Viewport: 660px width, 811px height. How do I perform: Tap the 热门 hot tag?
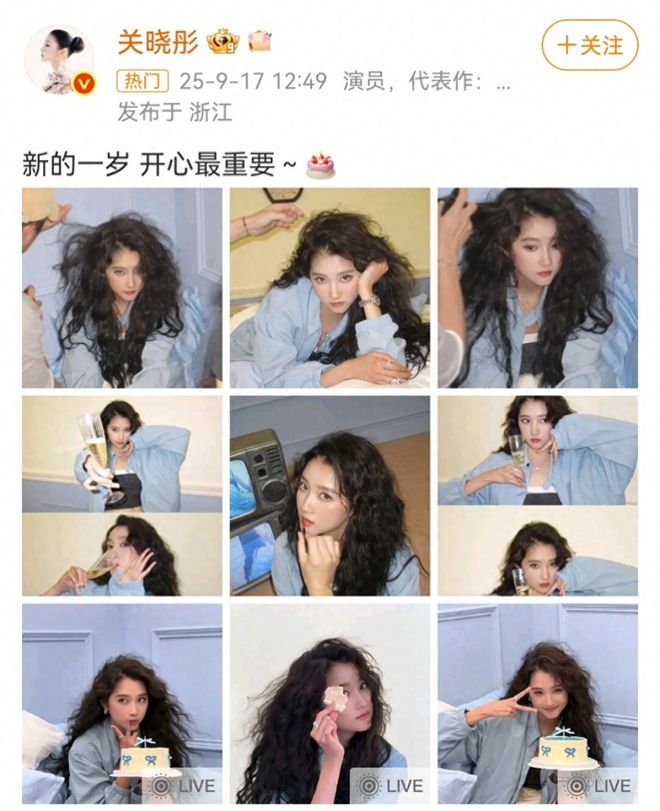coord(143,81)
